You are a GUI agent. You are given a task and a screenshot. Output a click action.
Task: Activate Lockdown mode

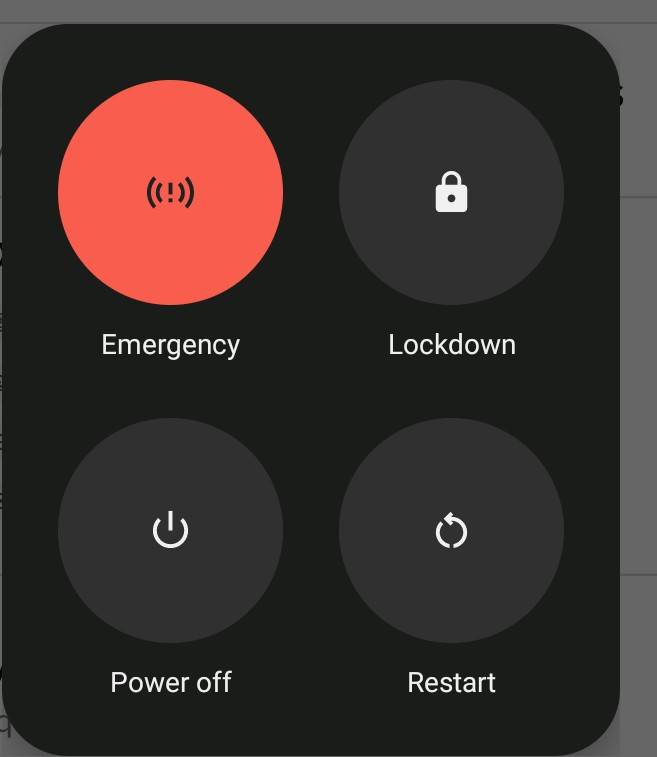[x=451, y=192]
